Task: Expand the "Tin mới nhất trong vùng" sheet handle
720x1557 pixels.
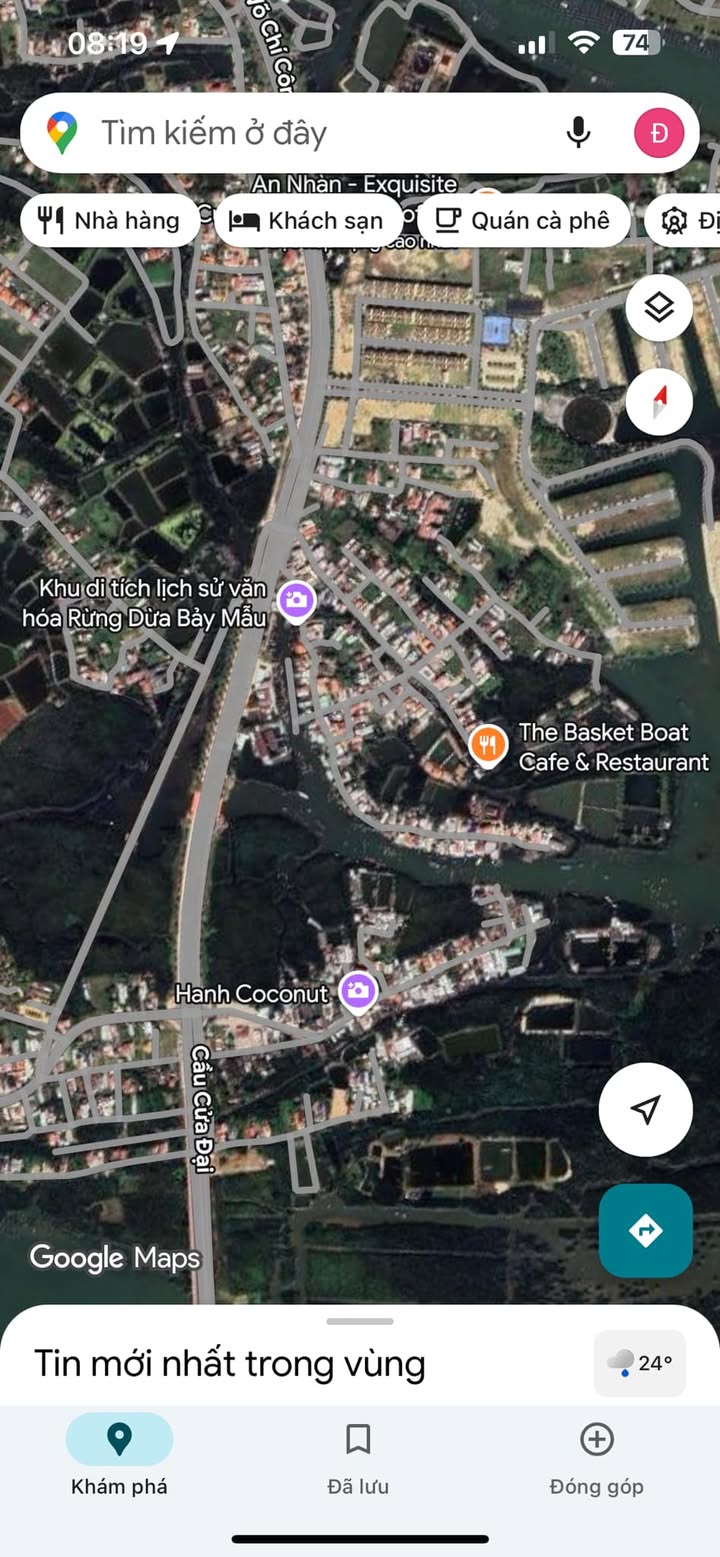Action: tap(360, 1322)
